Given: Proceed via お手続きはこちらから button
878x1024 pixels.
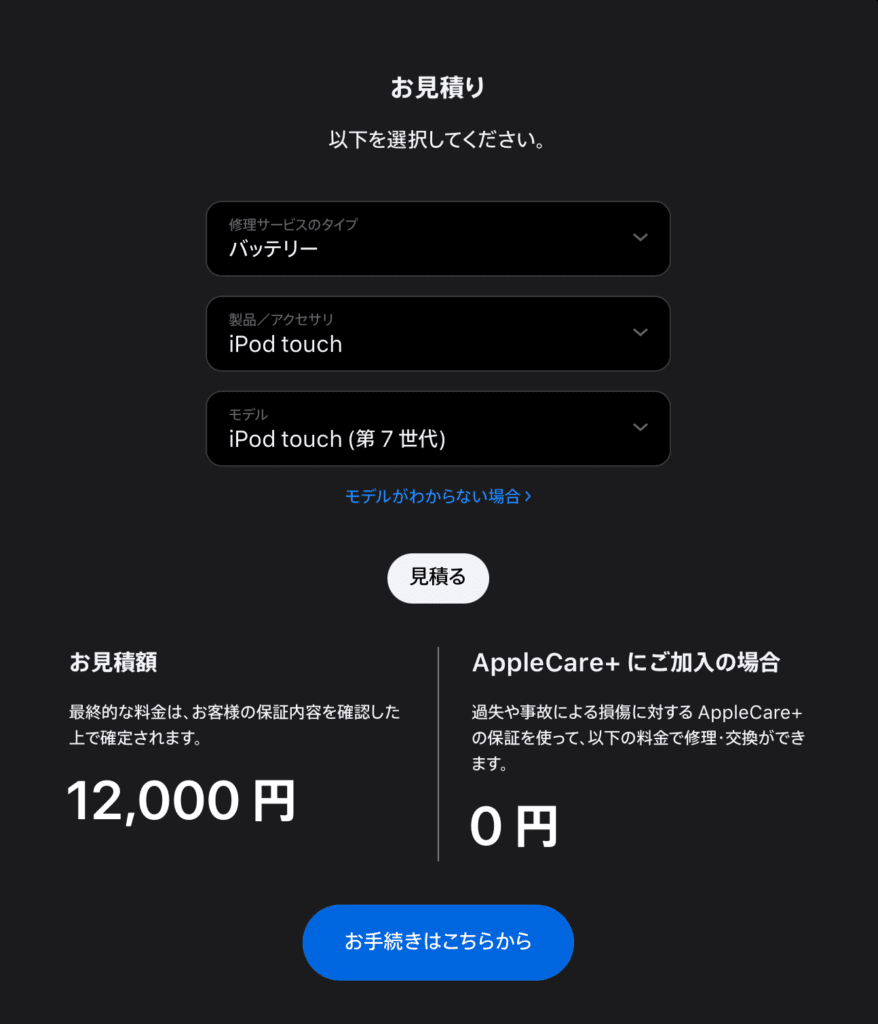Looking at the screenshot, I should coord(438,942).
